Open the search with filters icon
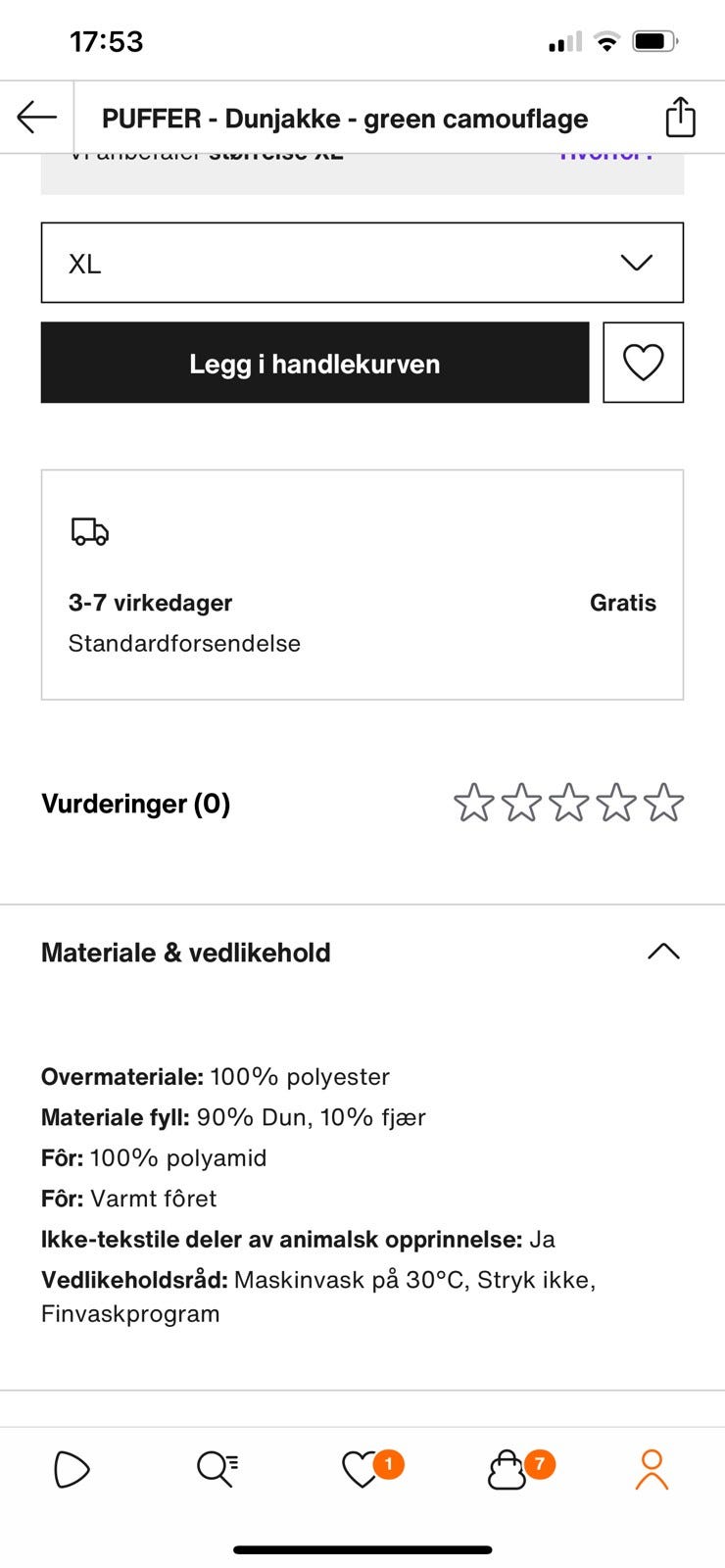The height and width of the screenshot is (1568, 725). (216, 1467)
